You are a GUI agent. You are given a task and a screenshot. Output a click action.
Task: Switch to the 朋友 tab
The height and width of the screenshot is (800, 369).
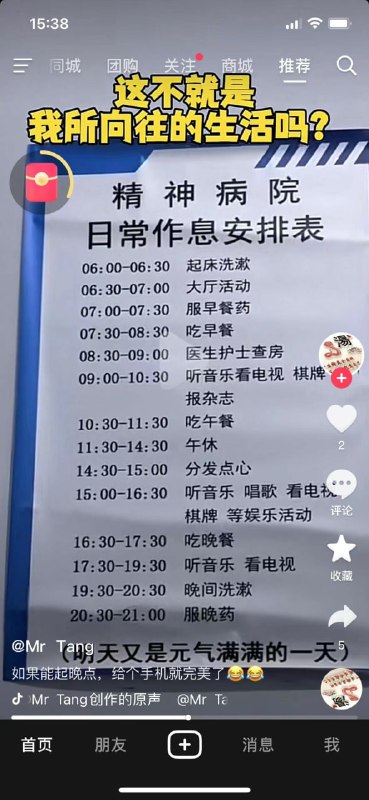(x=110, y=745)
